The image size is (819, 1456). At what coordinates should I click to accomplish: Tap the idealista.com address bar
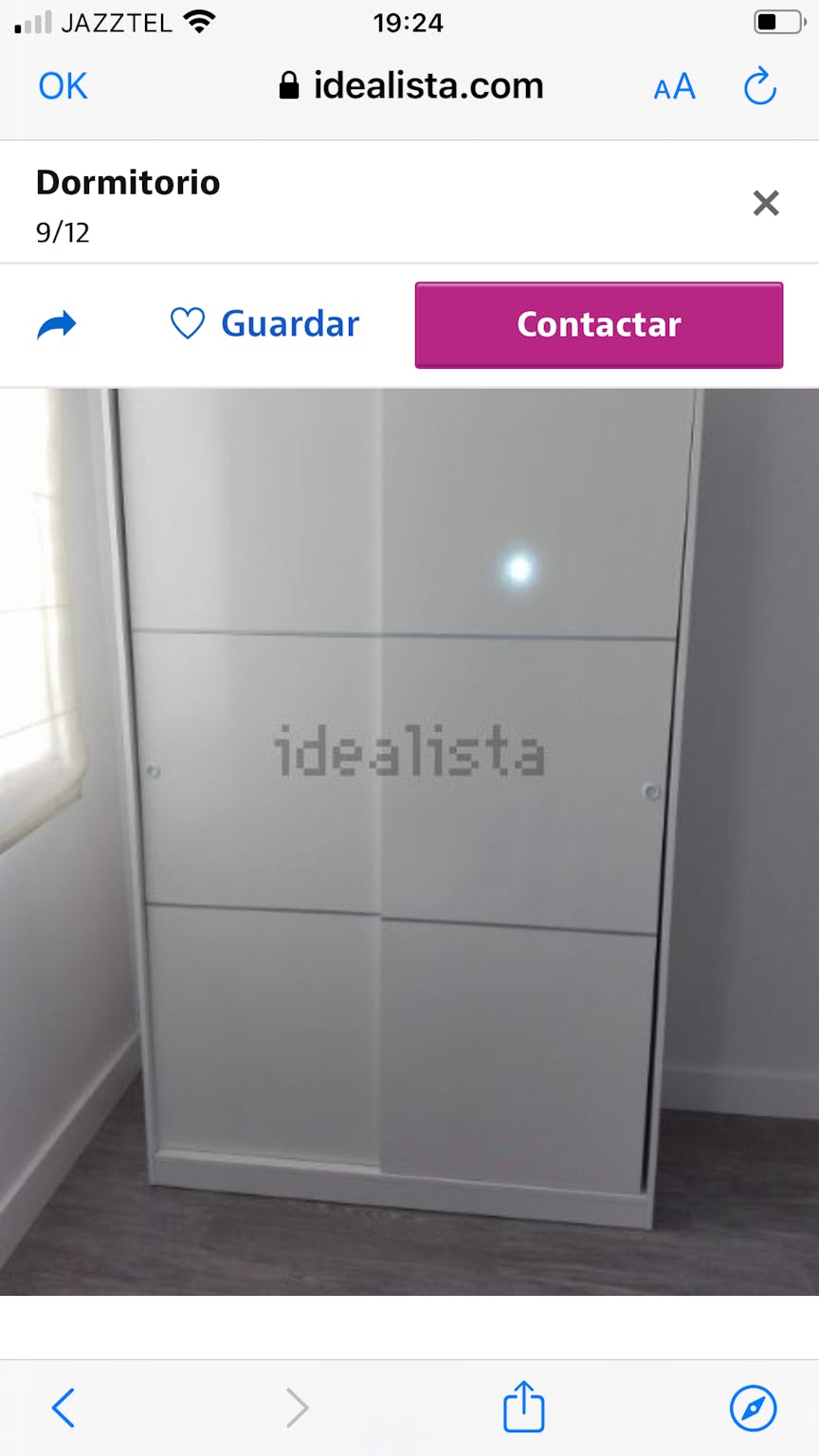pyautogui.click(x=411, y=86)
